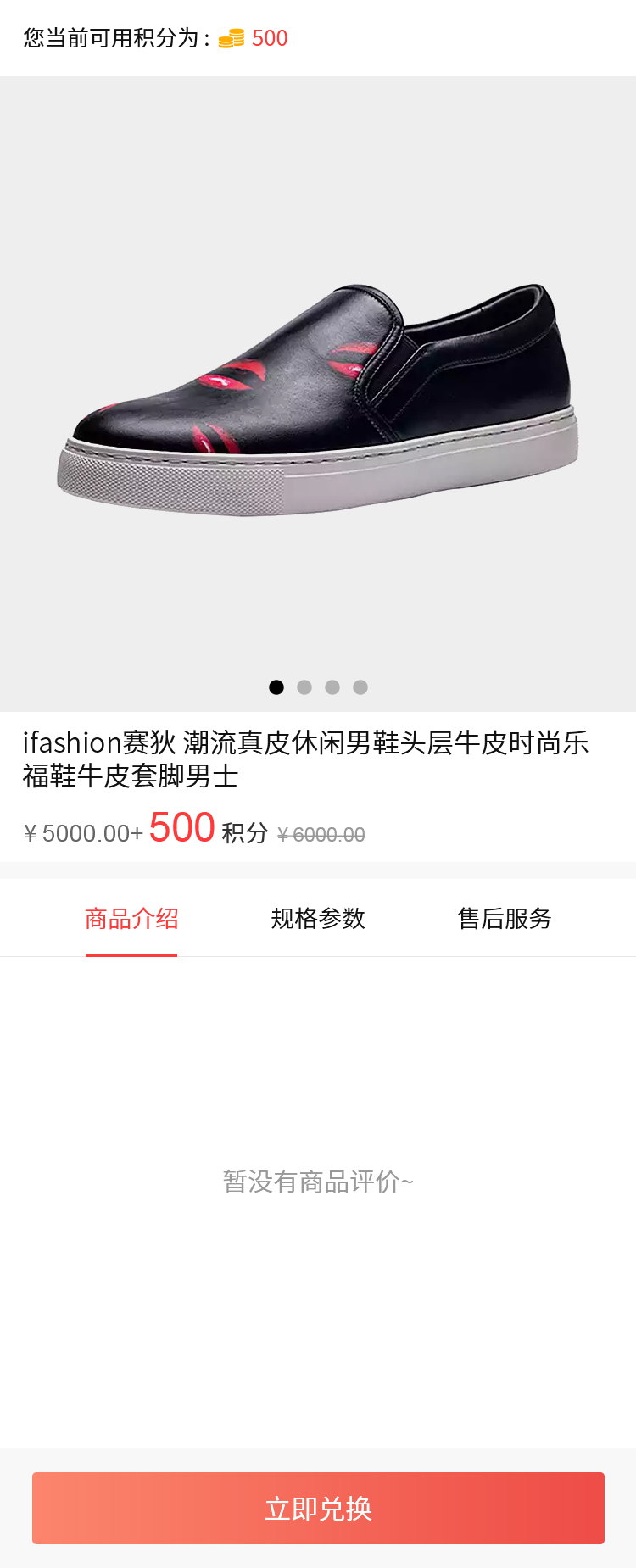
Task: View the 售后服务 tab
Action: point(505,919)
